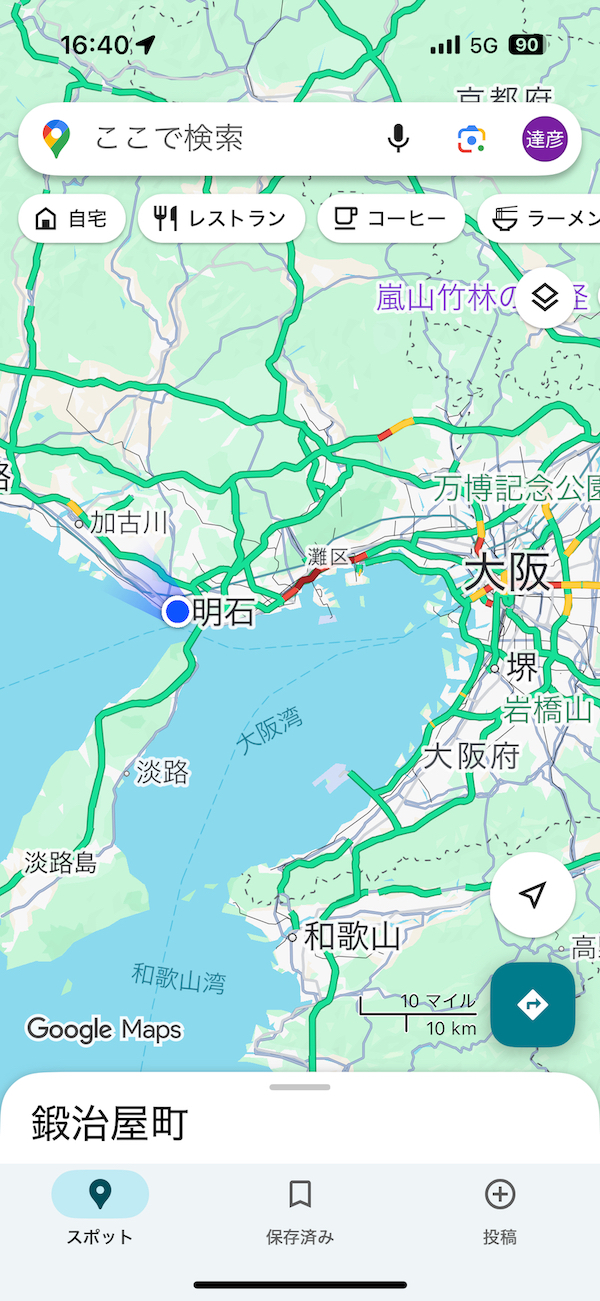Open the 投稿 contribute tab

coord(500,1210)
